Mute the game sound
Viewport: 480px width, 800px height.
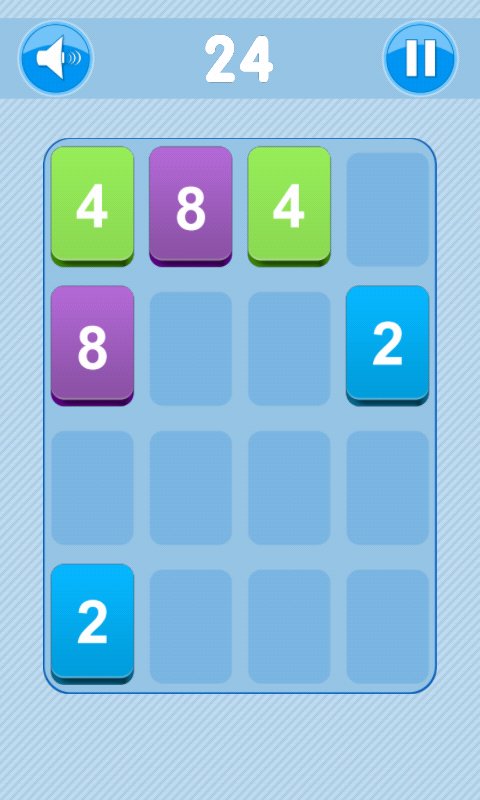[56, 58]
